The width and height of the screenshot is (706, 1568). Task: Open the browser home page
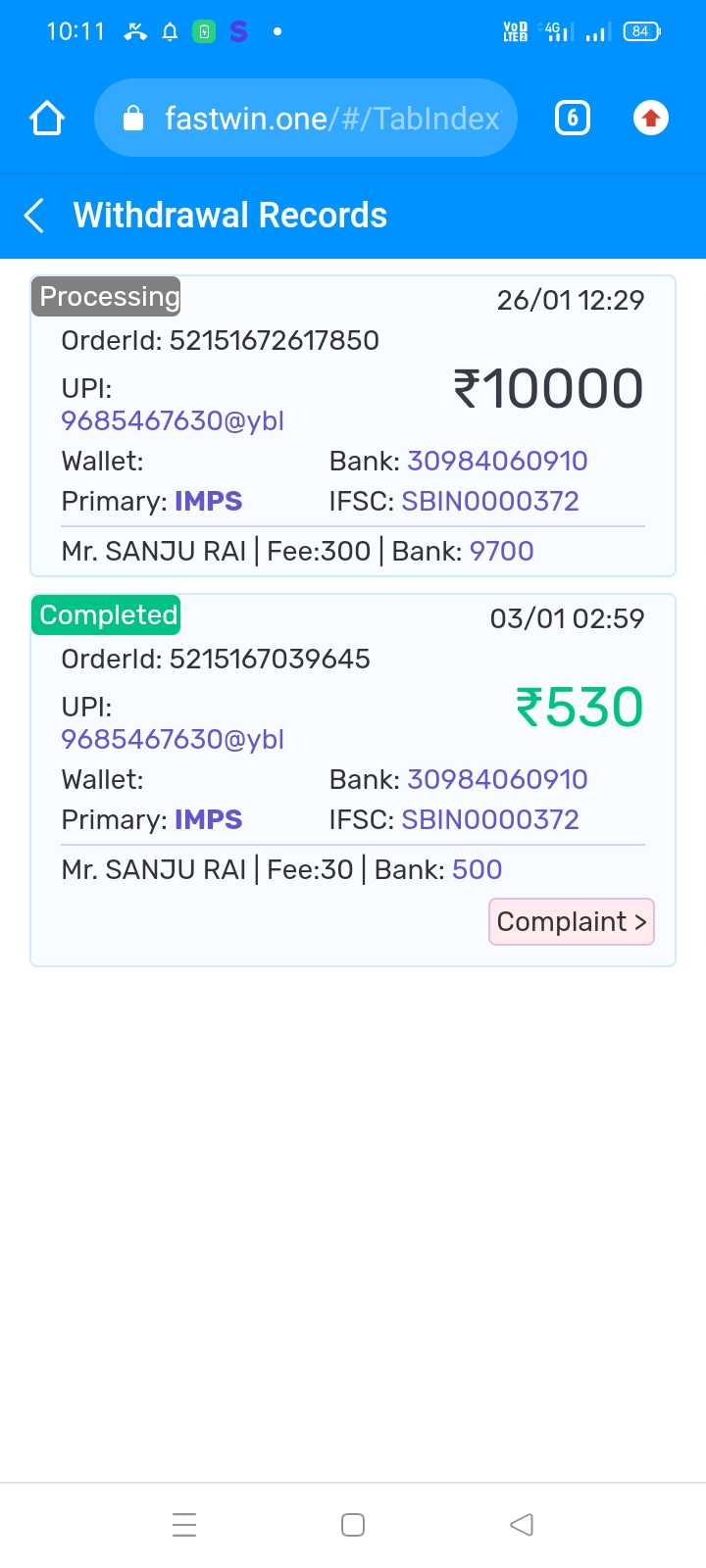pos(47,119)
